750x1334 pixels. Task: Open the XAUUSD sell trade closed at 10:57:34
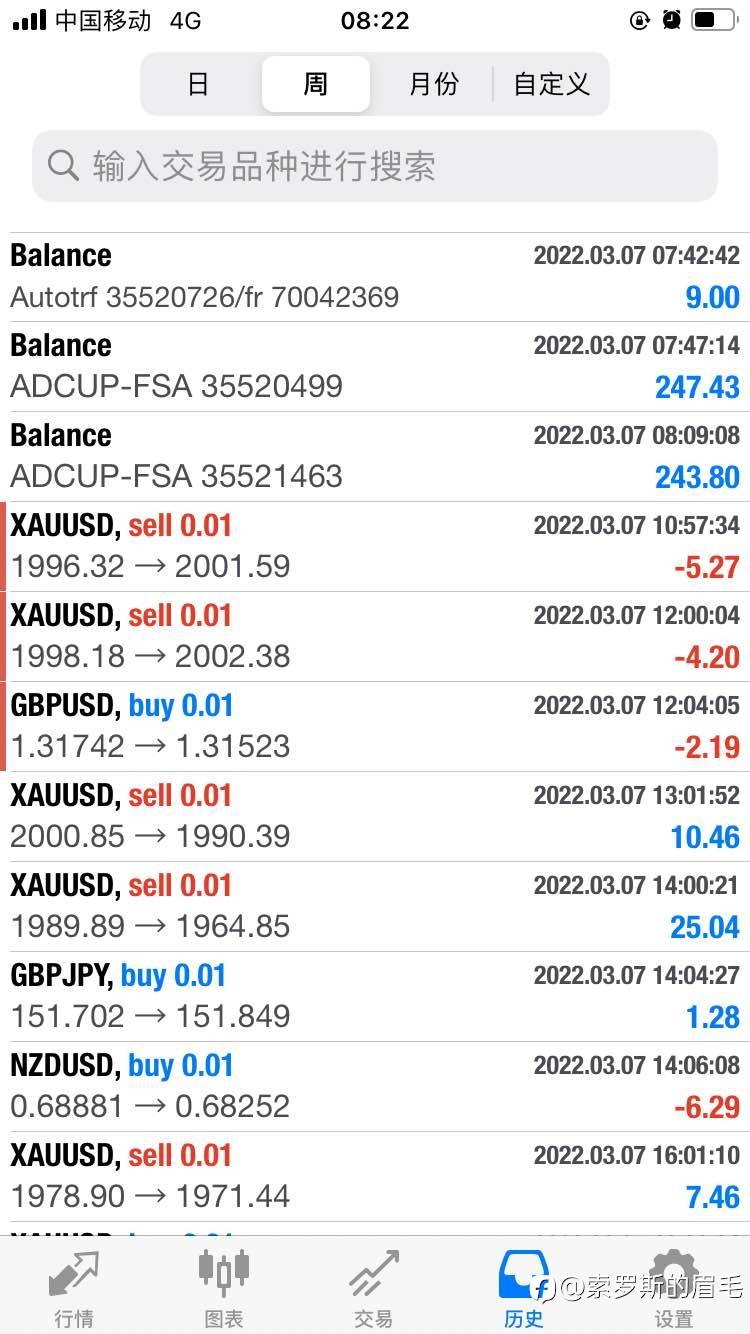pos(375,546)
